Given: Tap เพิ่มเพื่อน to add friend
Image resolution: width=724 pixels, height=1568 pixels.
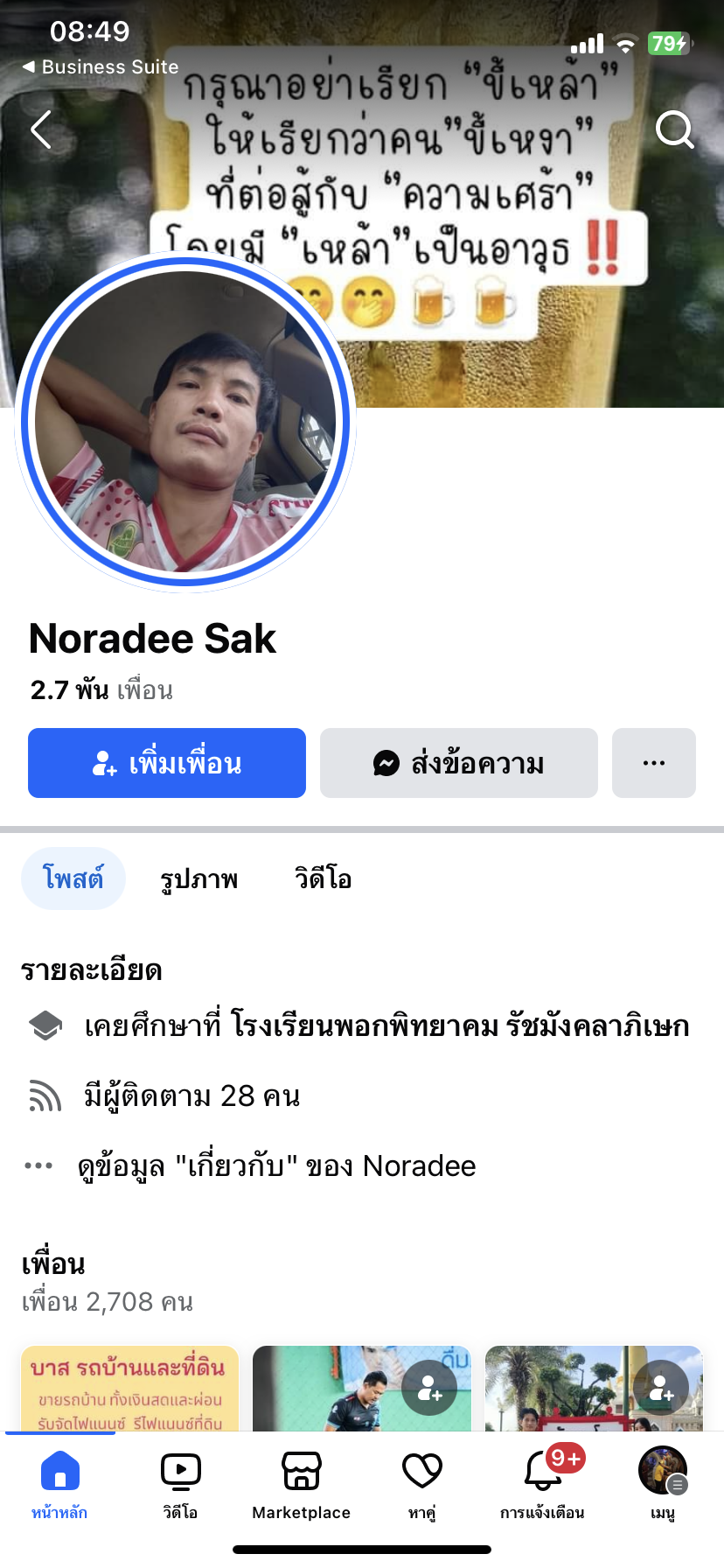Looking at the screenshot, I should pos(167,763).
